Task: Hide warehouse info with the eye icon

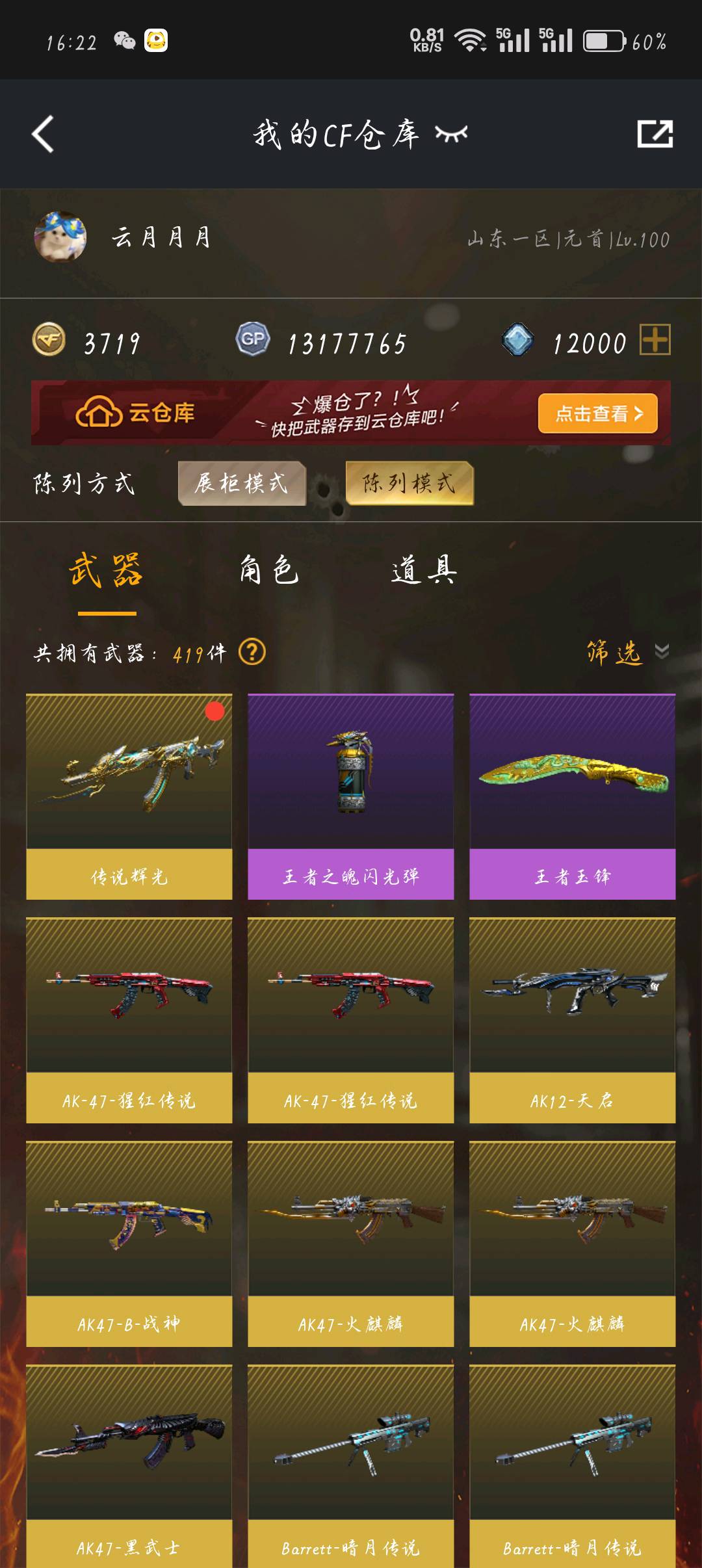Action: click(x=451, y=135)
